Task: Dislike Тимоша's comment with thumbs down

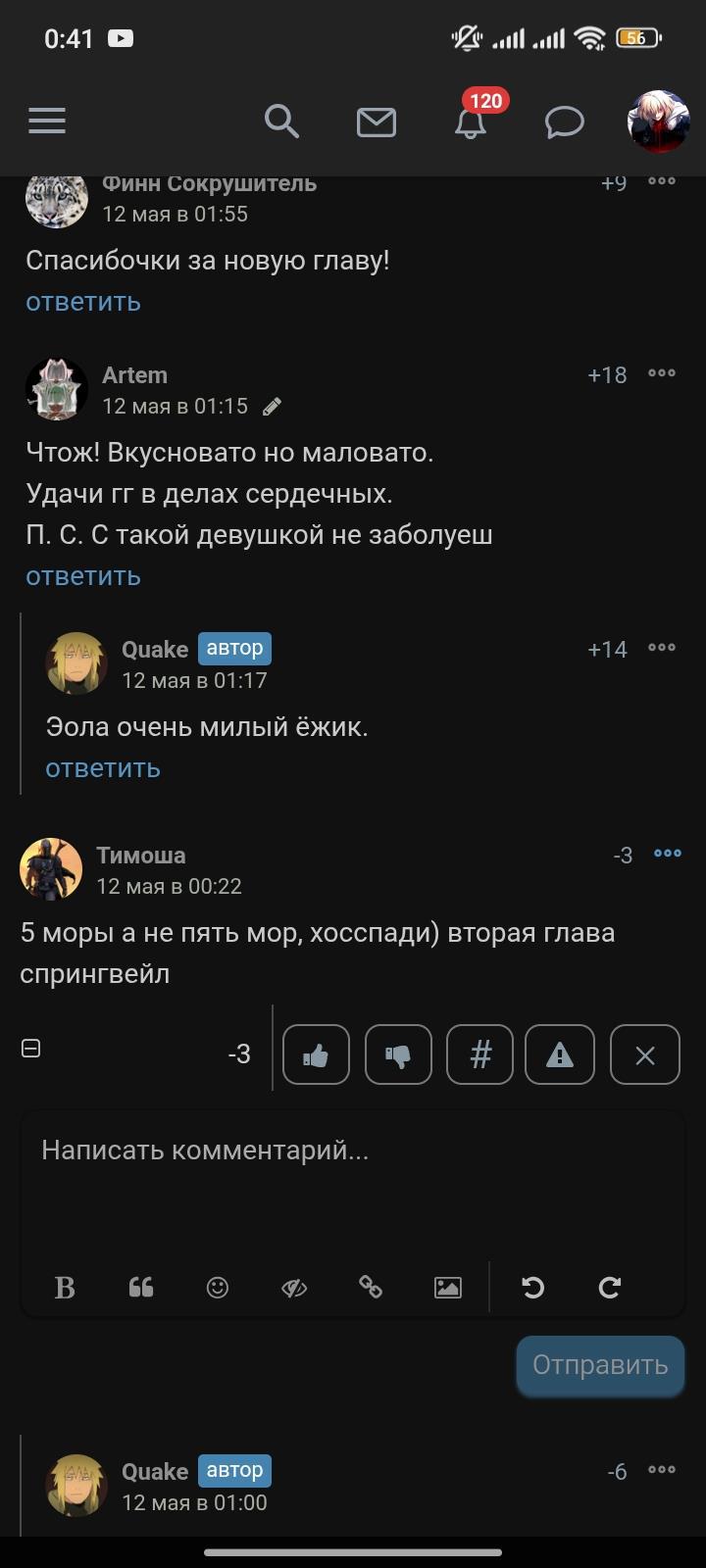Action: (398, 1055)
